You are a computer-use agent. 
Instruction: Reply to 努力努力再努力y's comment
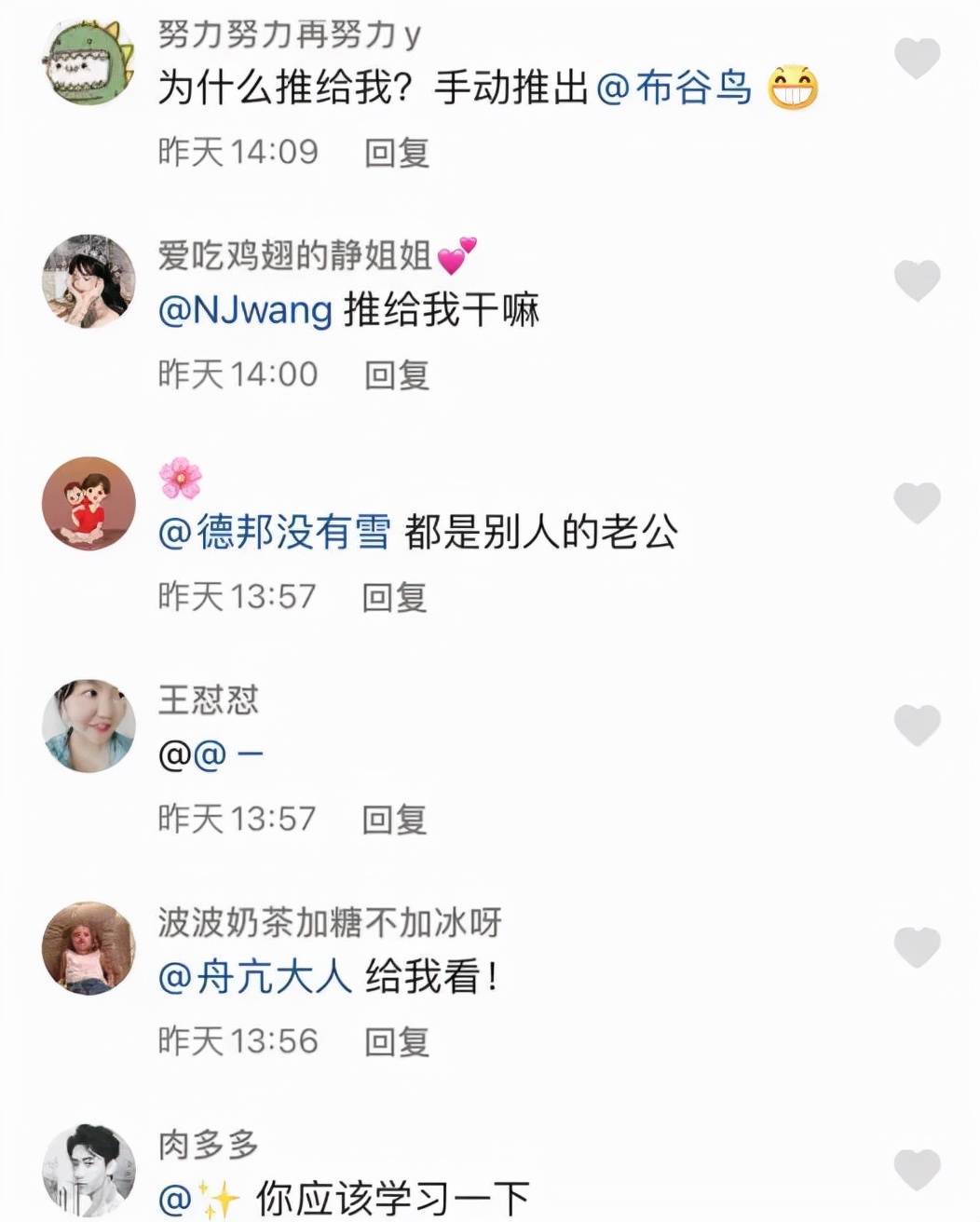(396, 152)
